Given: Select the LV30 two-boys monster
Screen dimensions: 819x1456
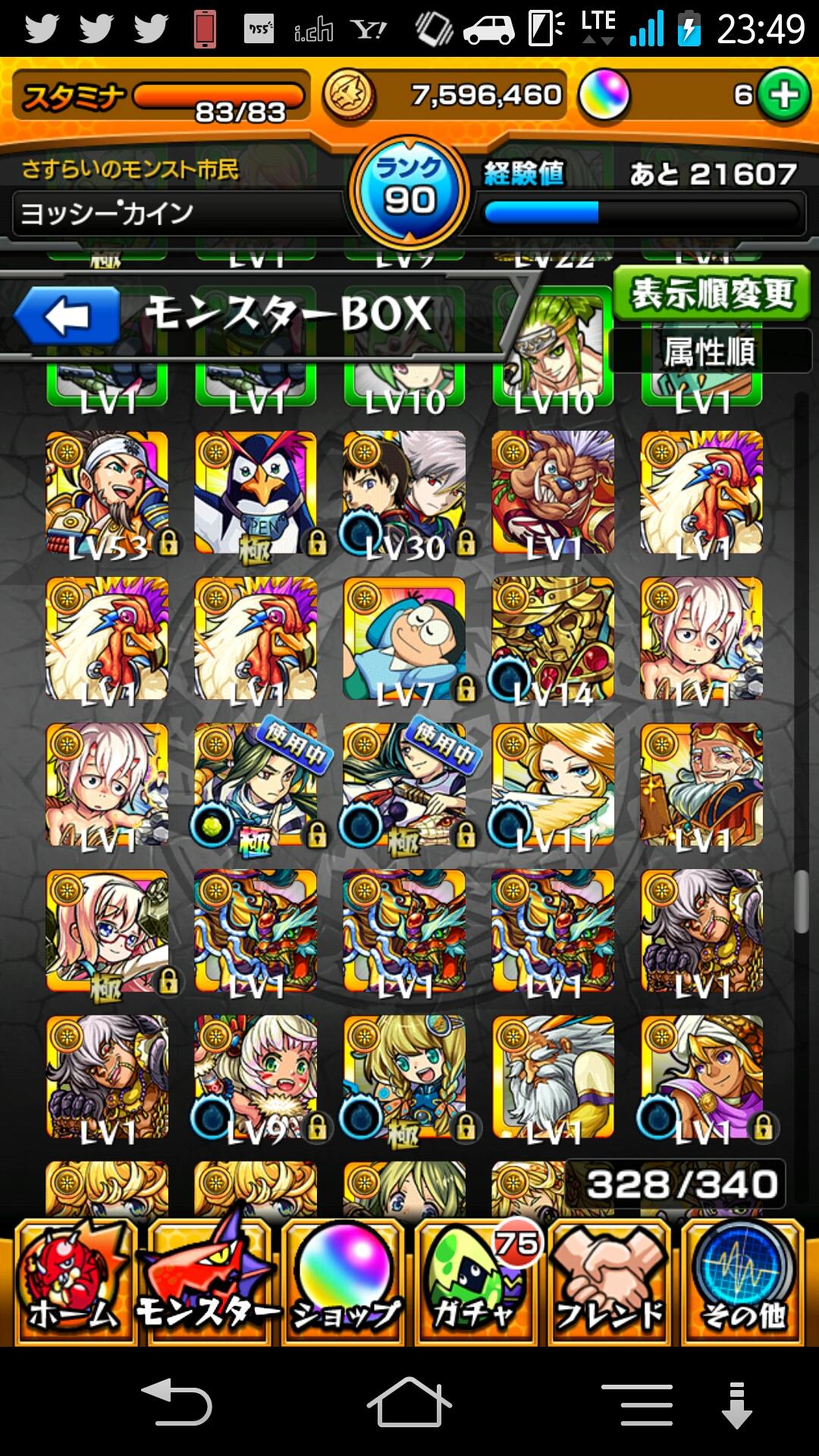Looking at the screenshot, I should (404, 493).
